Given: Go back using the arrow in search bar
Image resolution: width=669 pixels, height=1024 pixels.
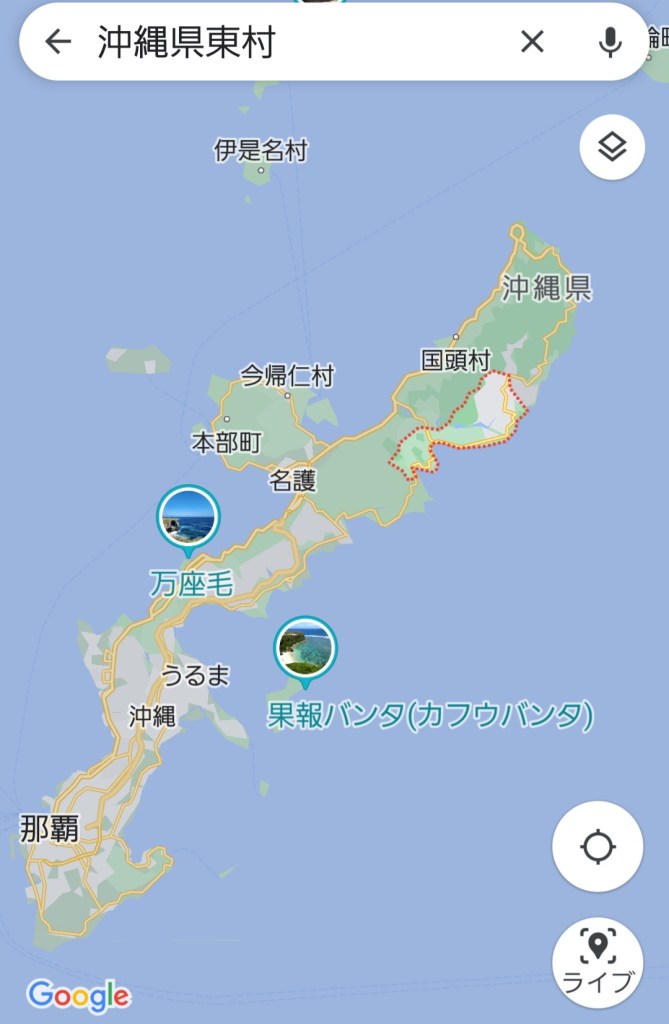Looking at the screenshot, I should pyautogui.click(x=58, y=42).
